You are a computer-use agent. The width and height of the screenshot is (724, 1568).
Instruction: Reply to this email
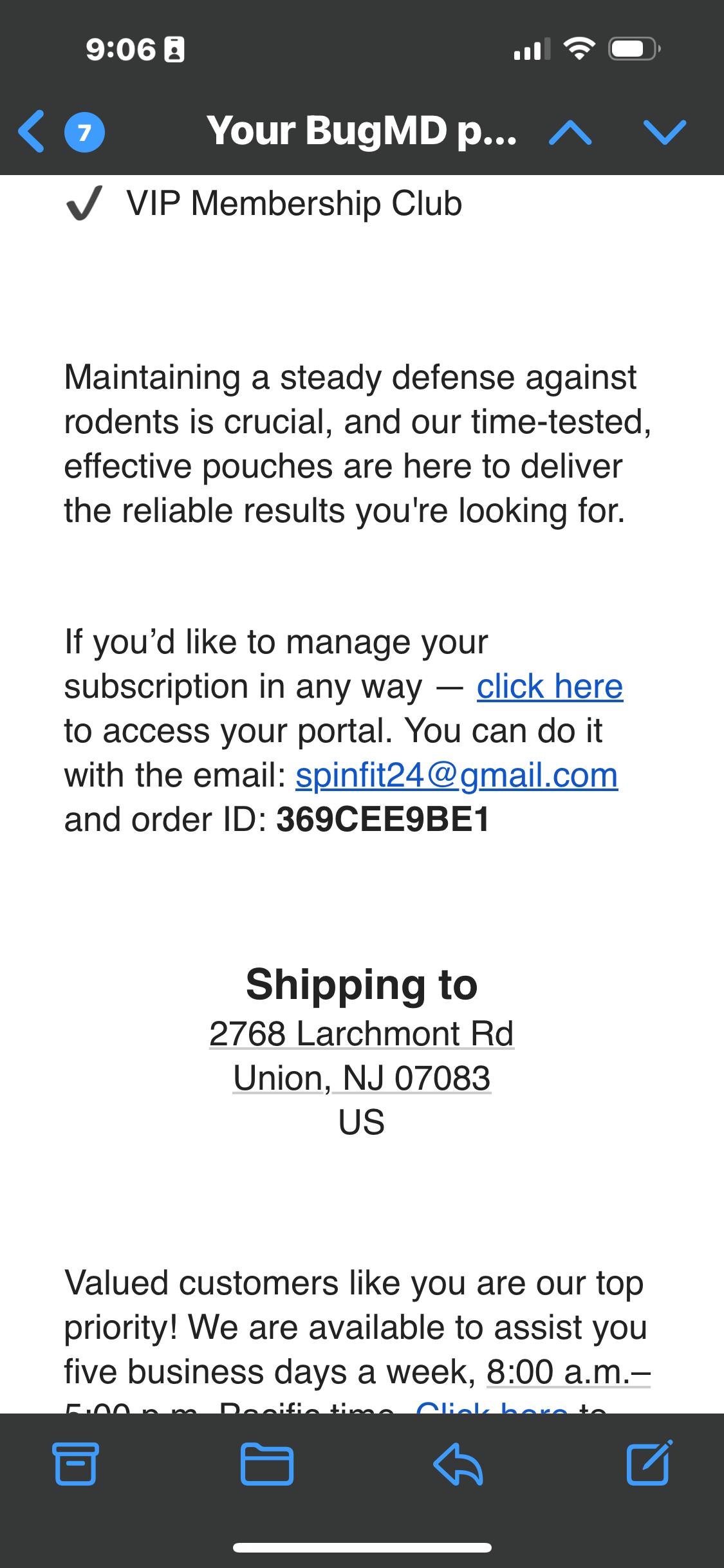[458, 1463]
